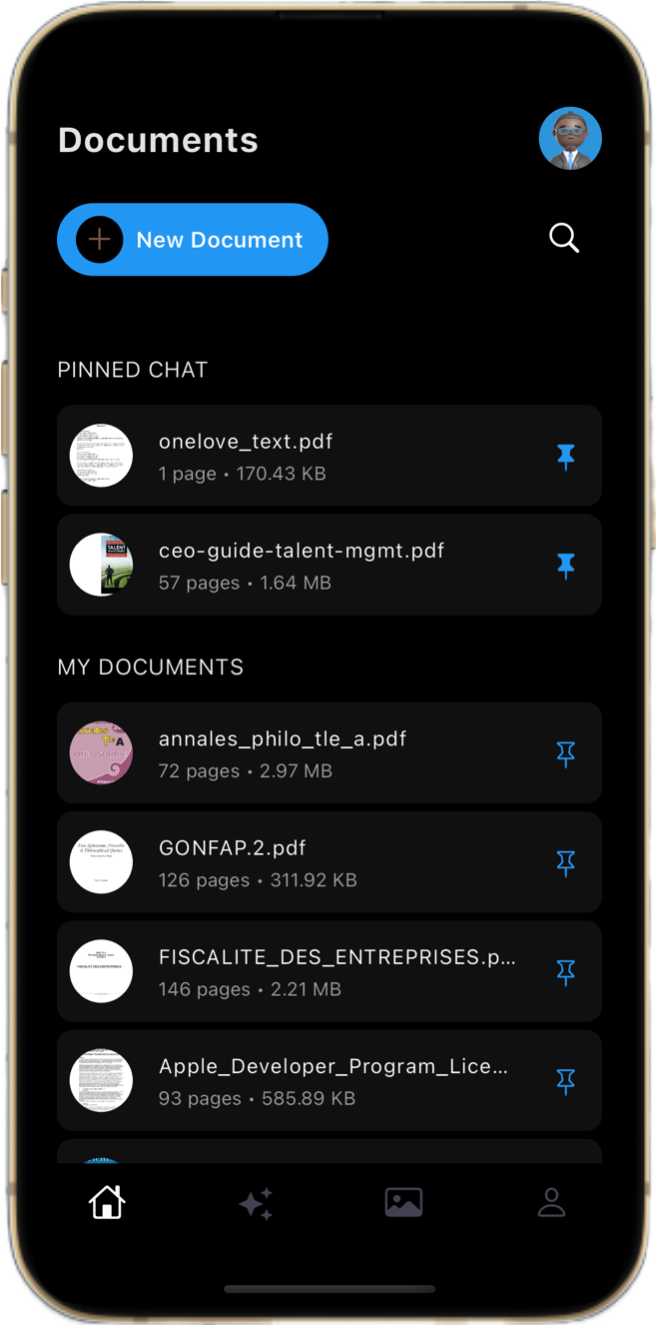Pin GONFAP.2.pdf
Screen dimensions: 656x1325
pyautogui.click(x=566, y=863)
